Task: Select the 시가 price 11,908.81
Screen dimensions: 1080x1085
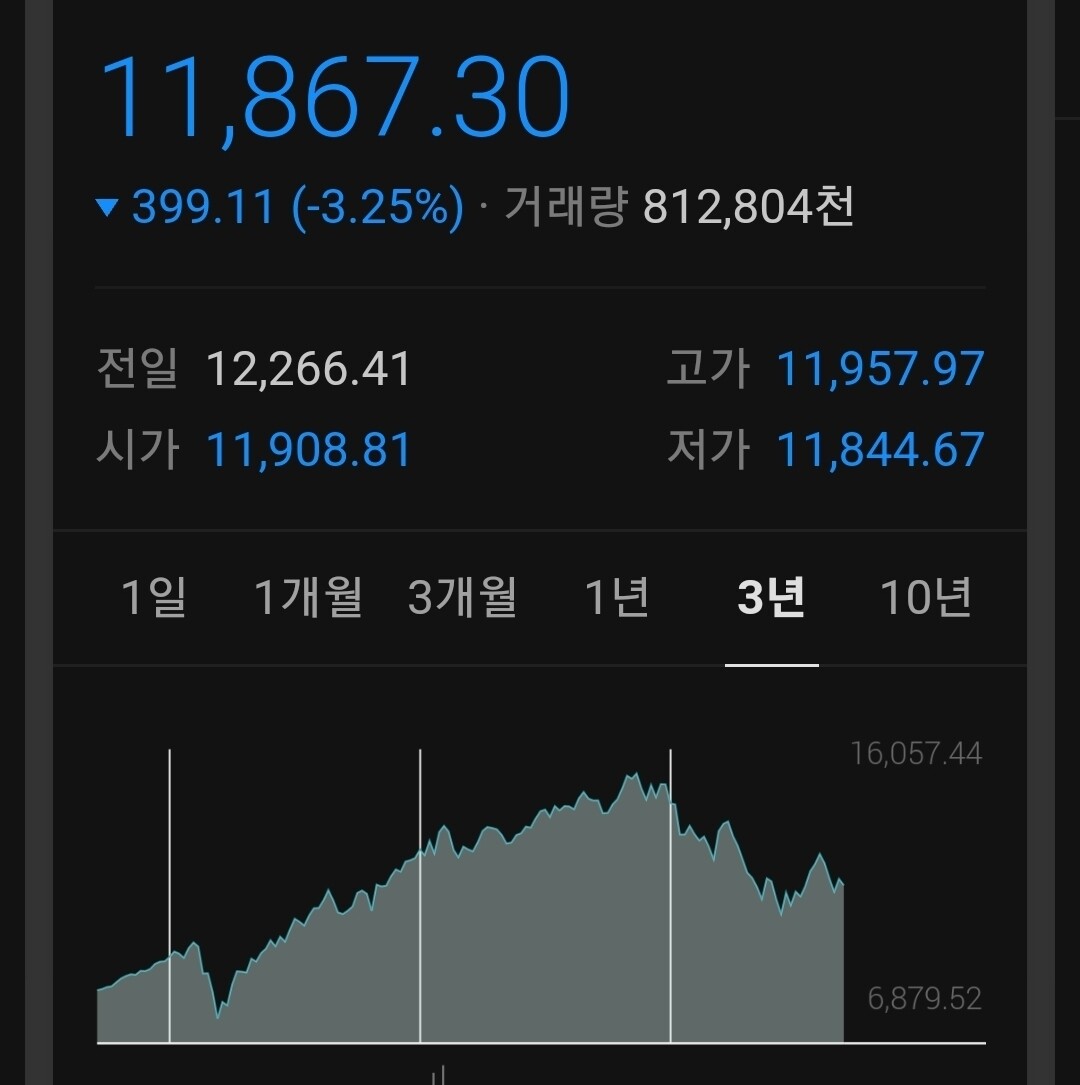Action: 307,450
